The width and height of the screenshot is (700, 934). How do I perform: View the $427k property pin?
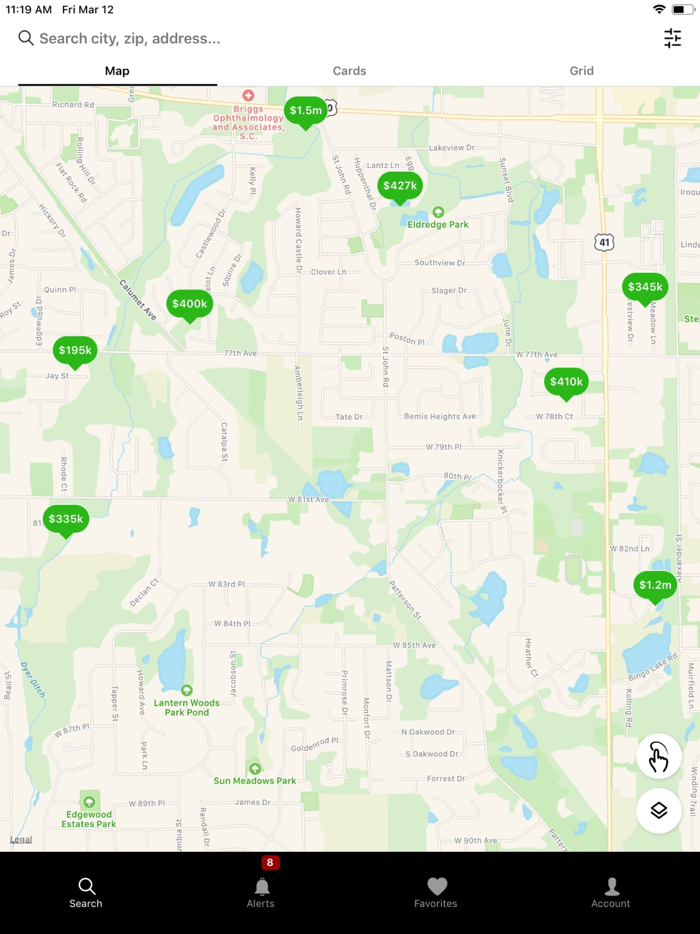399,186
